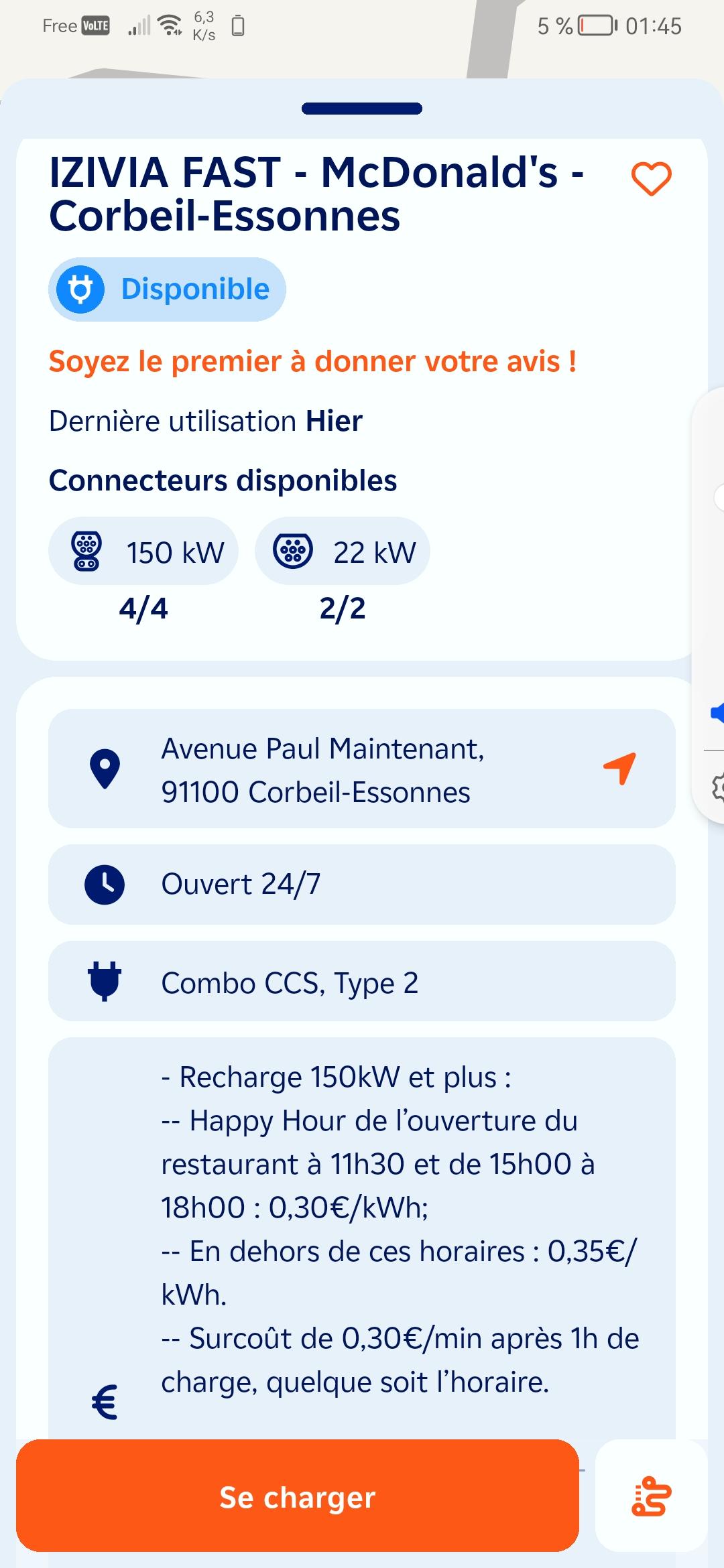Select the 150 kW connector chip
The height and width of the screenshot is (1568, 724).
[143, 551]
